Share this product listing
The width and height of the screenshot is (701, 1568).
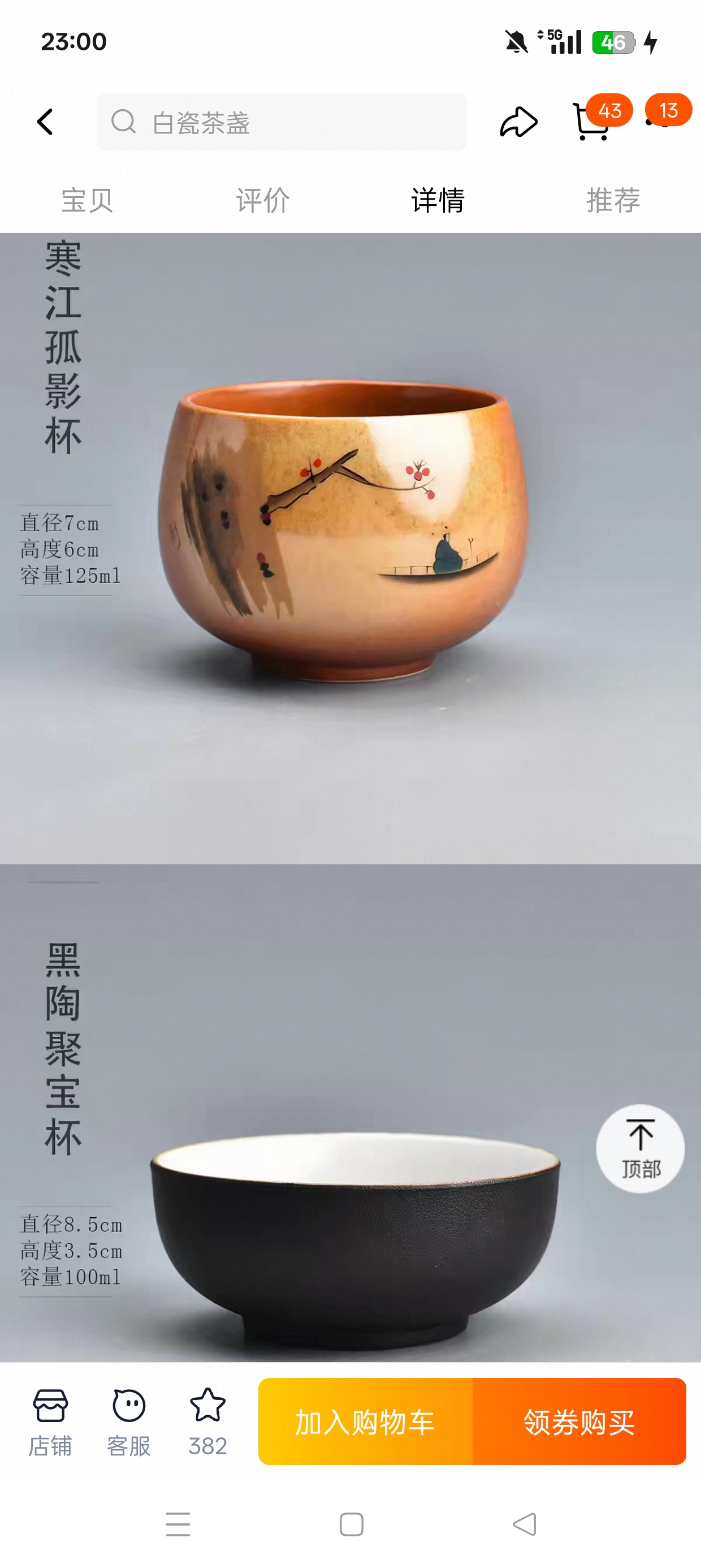pyautogui.click(x=518, y=122)
